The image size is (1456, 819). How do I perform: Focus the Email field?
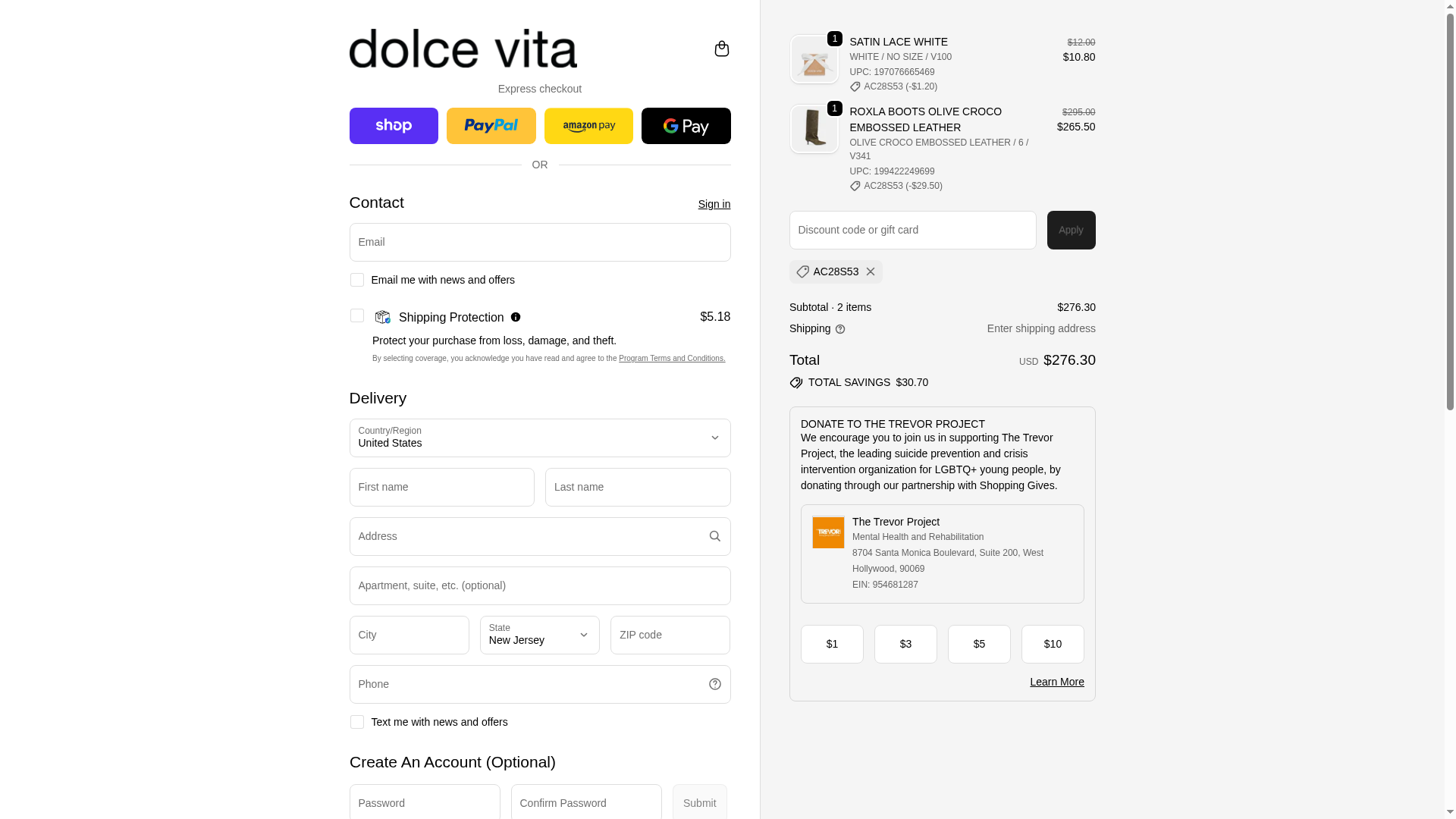[x=539, y=242]
